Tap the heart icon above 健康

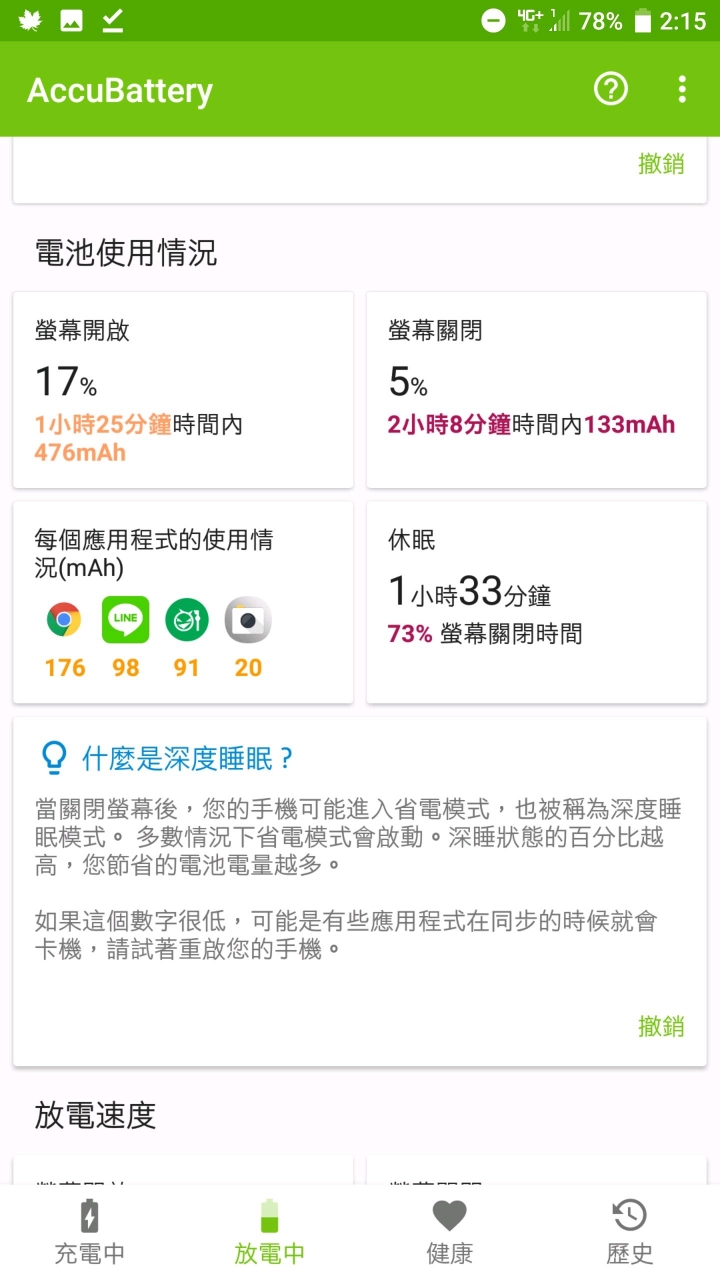(x=449, y=1214)
